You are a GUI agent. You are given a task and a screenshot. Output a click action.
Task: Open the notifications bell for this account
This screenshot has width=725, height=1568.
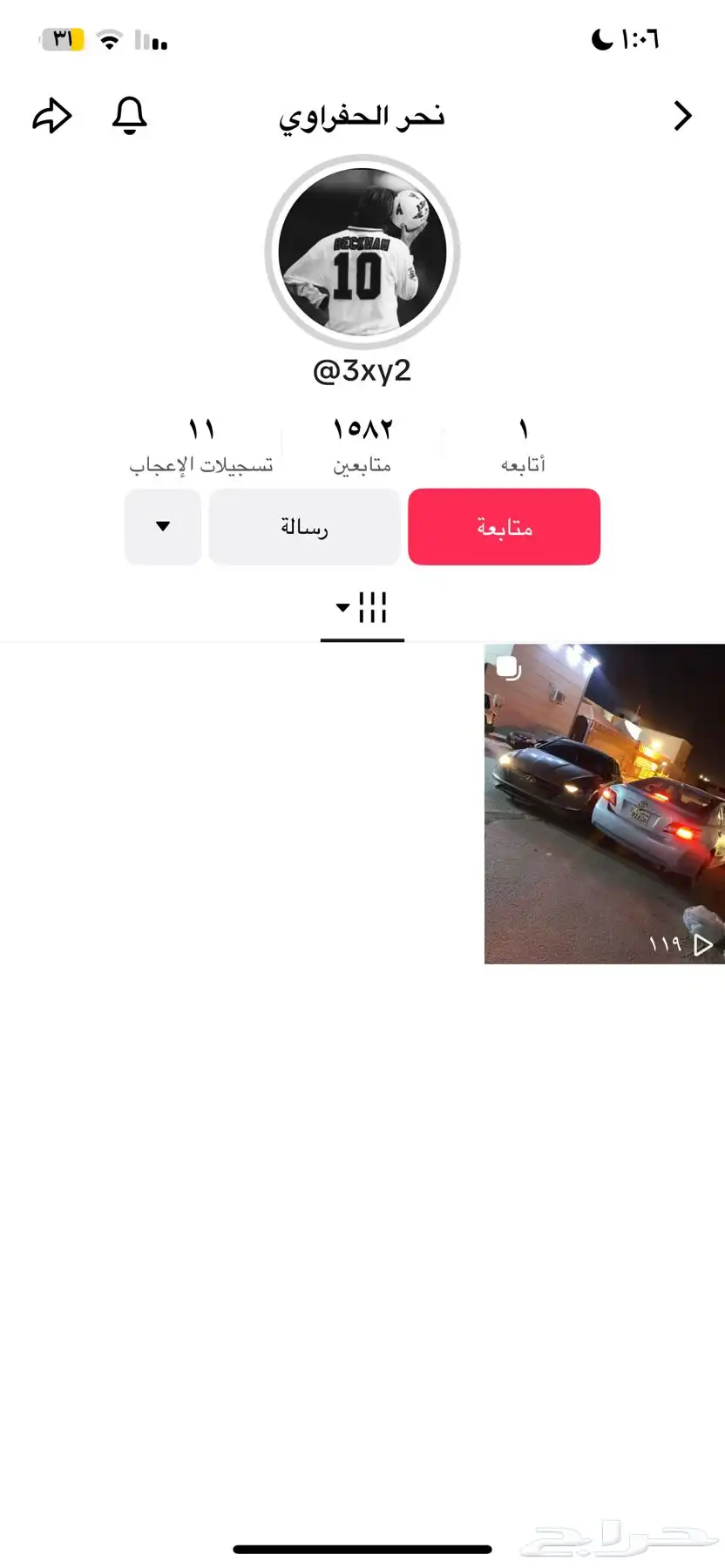pos(129,116)
